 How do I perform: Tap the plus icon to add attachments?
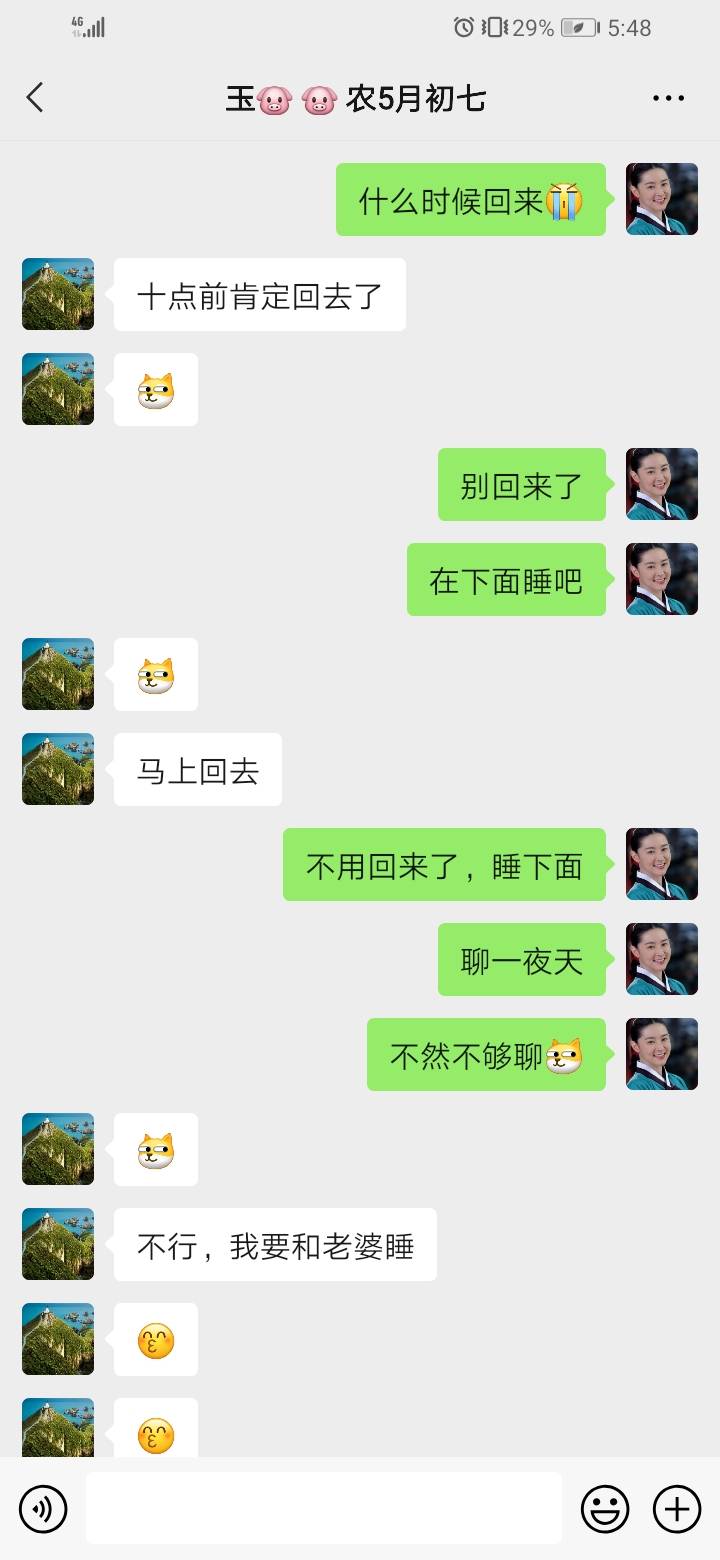click(677, 1508)
